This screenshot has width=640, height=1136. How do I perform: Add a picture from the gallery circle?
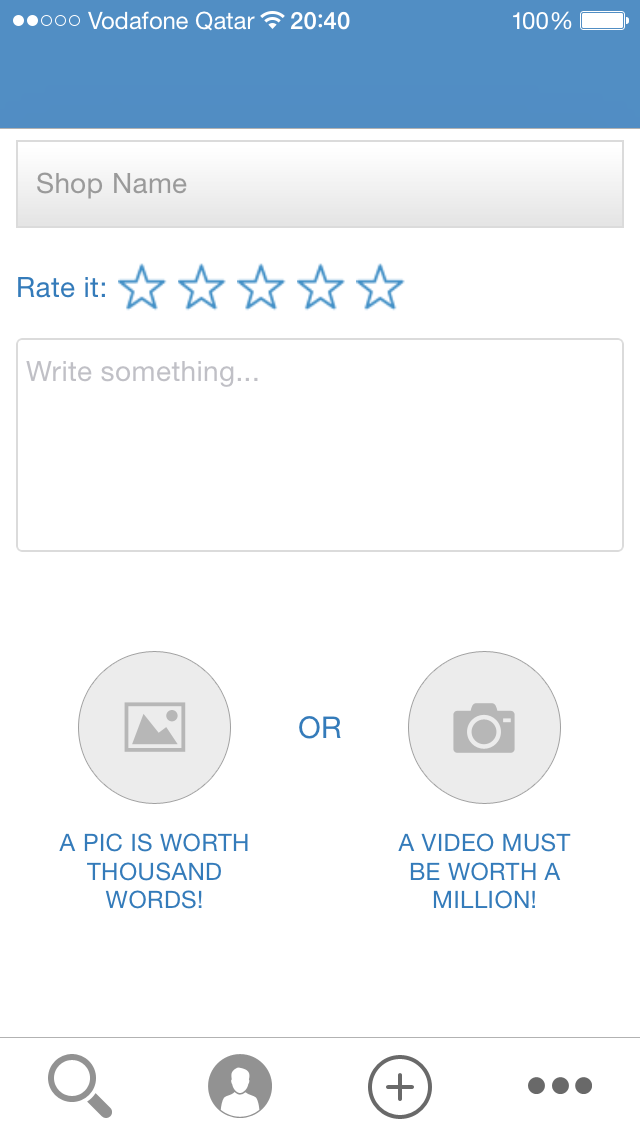[x=154, y=727]
